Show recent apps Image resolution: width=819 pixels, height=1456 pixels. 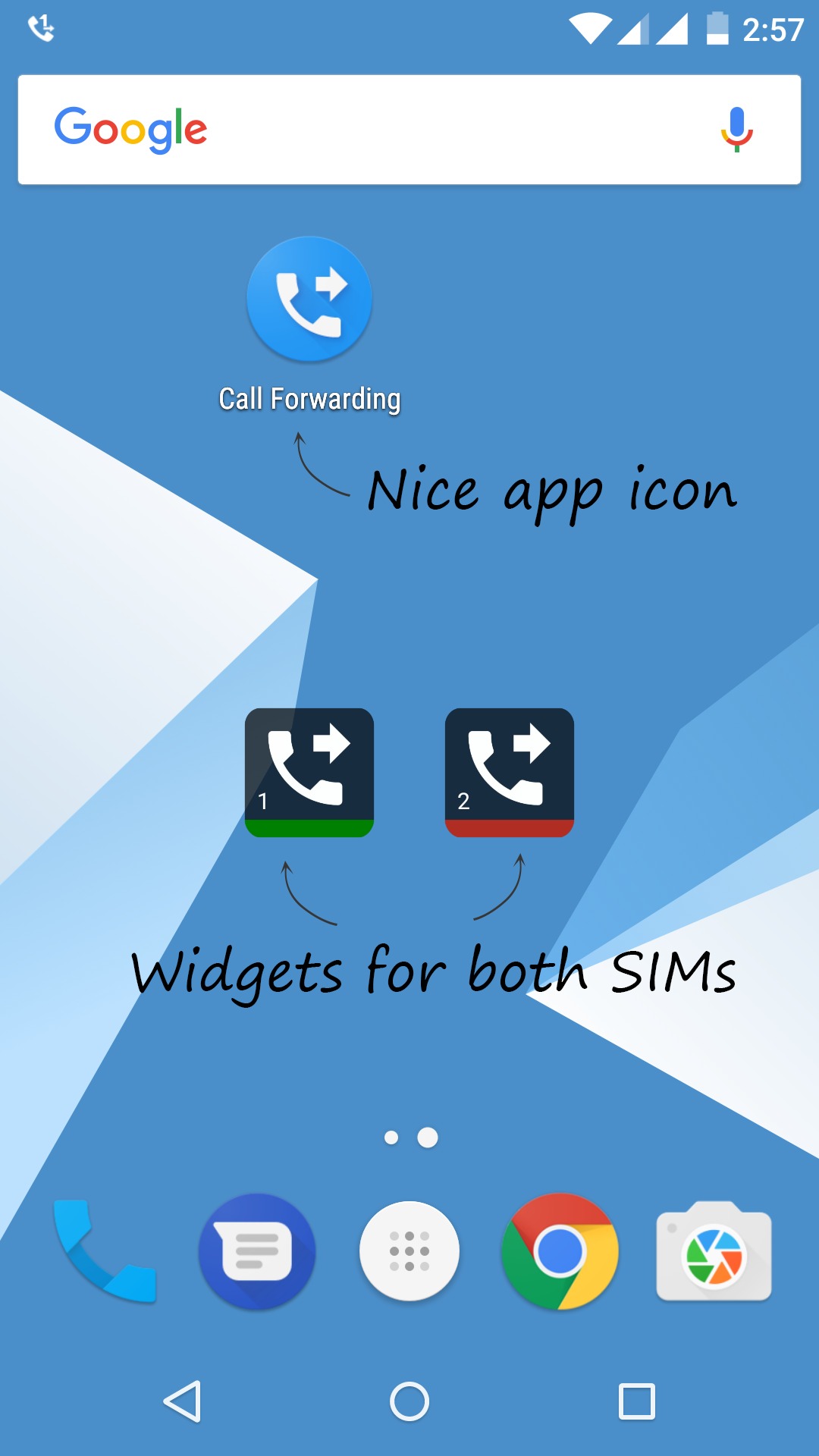click(x=637, y=1401)
